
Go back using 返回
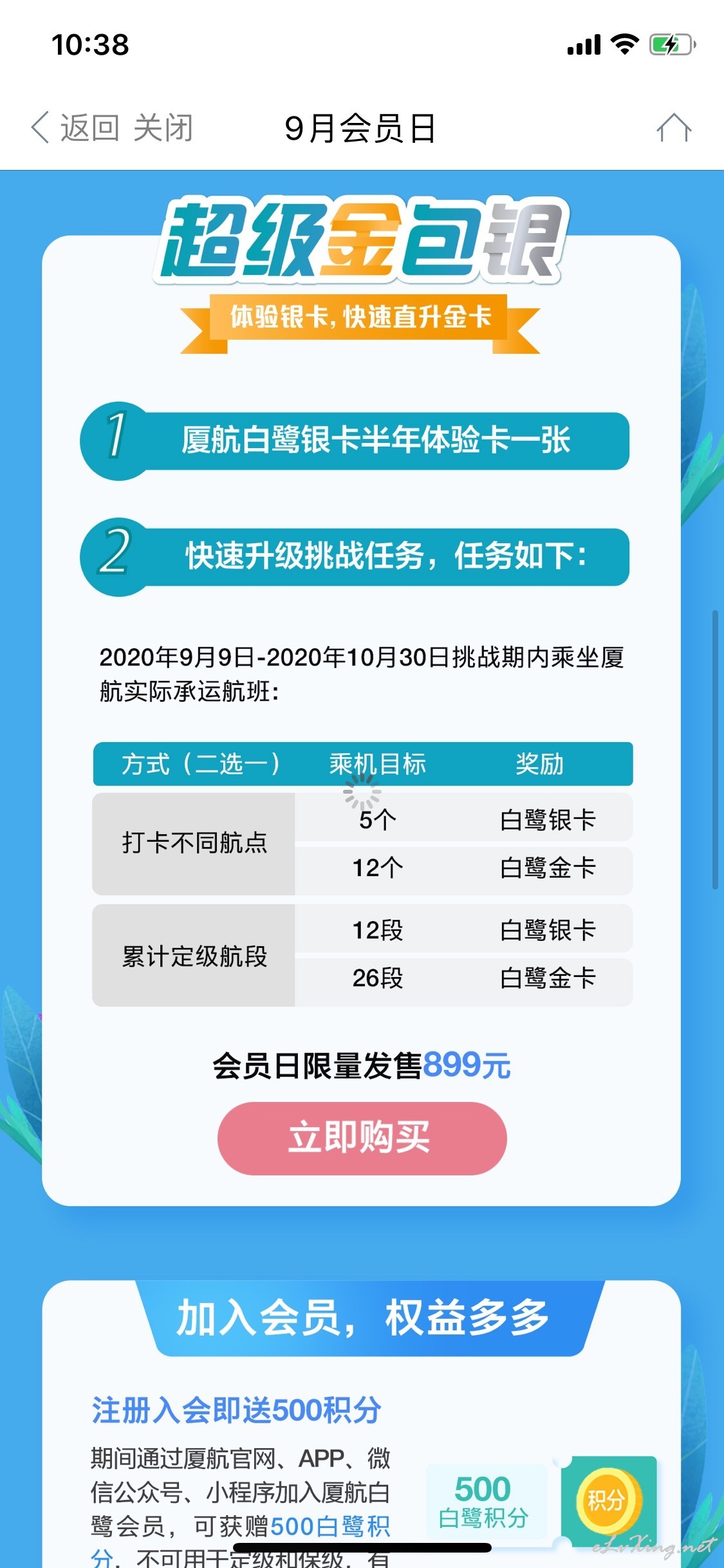[x=75, y=127]
